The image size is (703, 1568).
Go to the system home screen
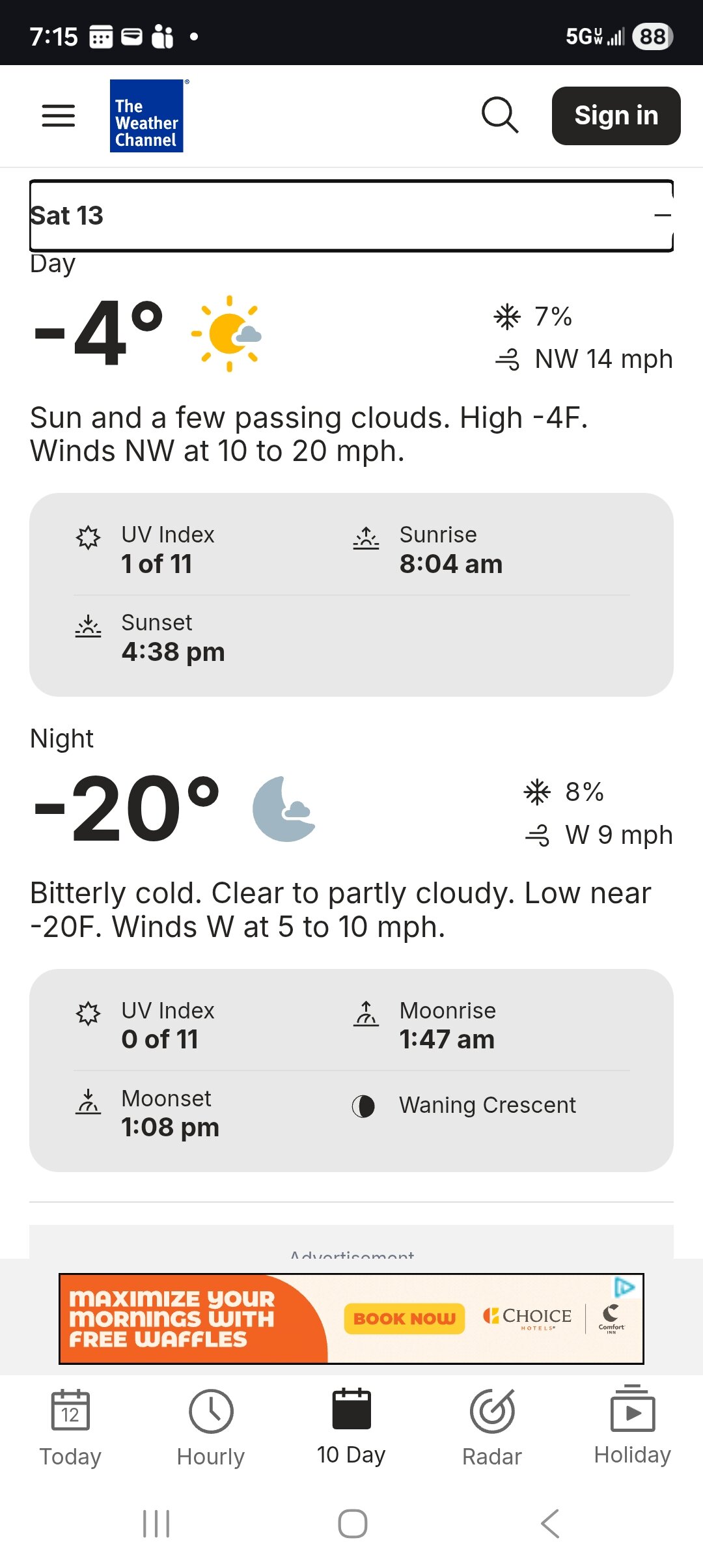pos(352,1524)
